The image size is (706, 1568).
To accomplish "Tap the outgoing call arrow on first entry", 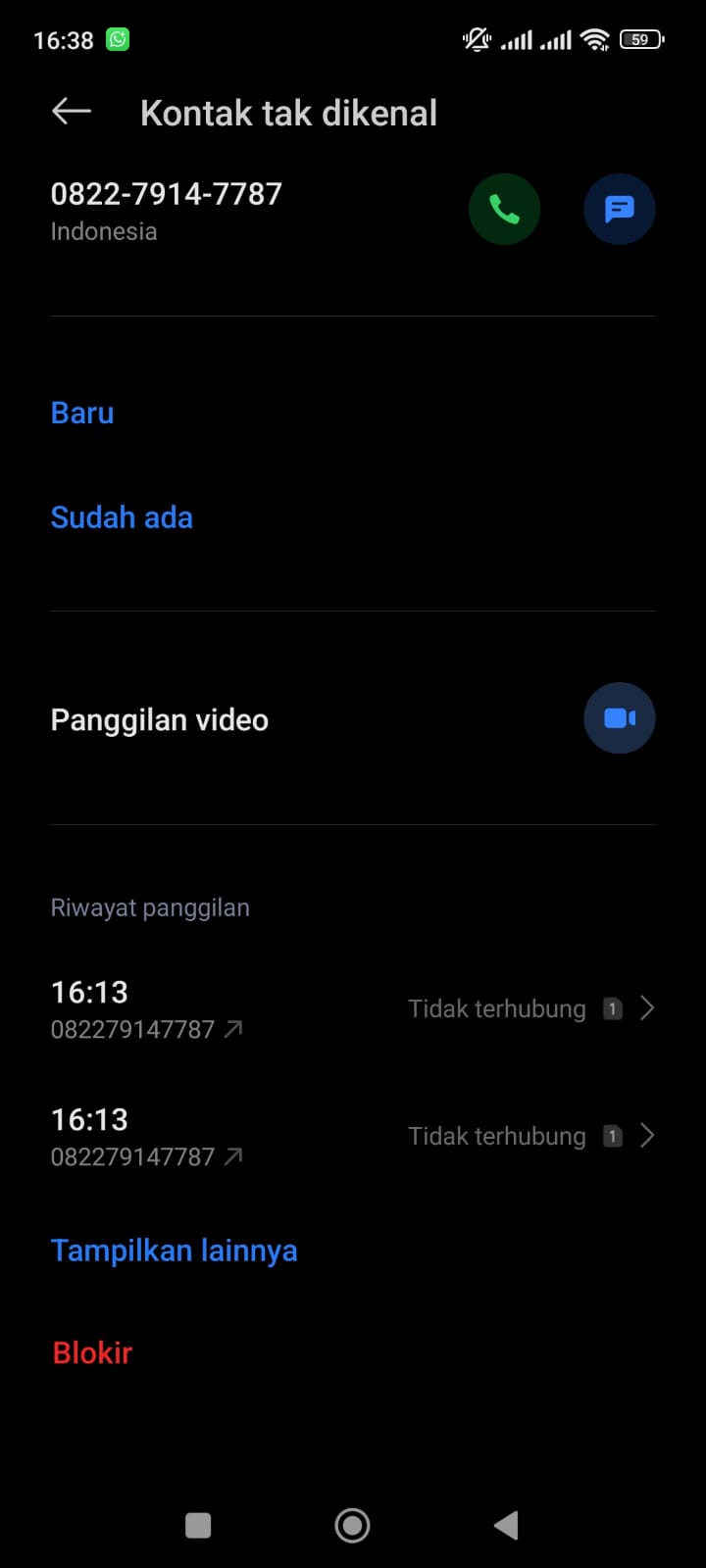I will tap(233, 1028).
